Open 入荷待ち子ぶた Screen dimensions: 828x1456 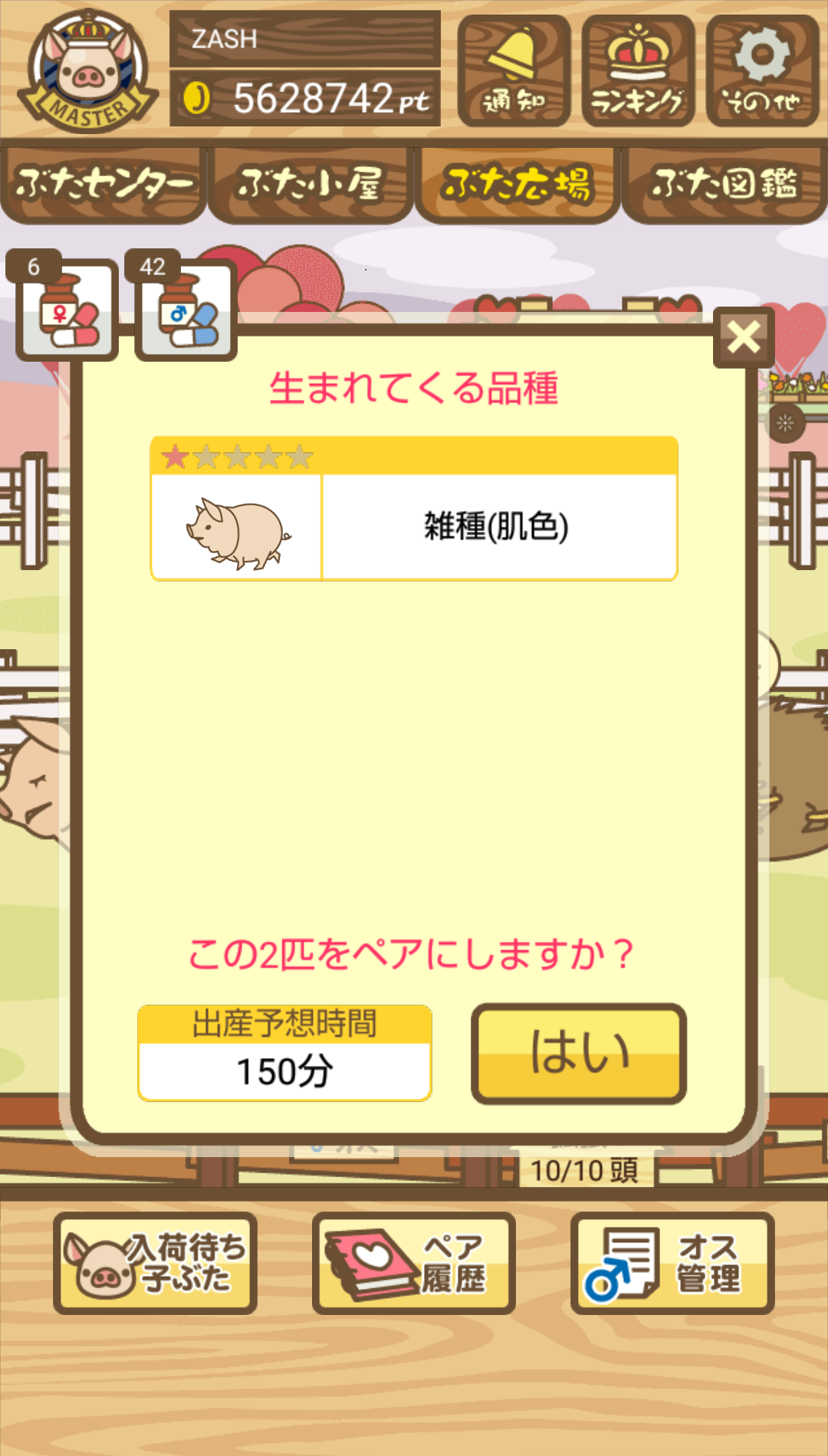155,1263
